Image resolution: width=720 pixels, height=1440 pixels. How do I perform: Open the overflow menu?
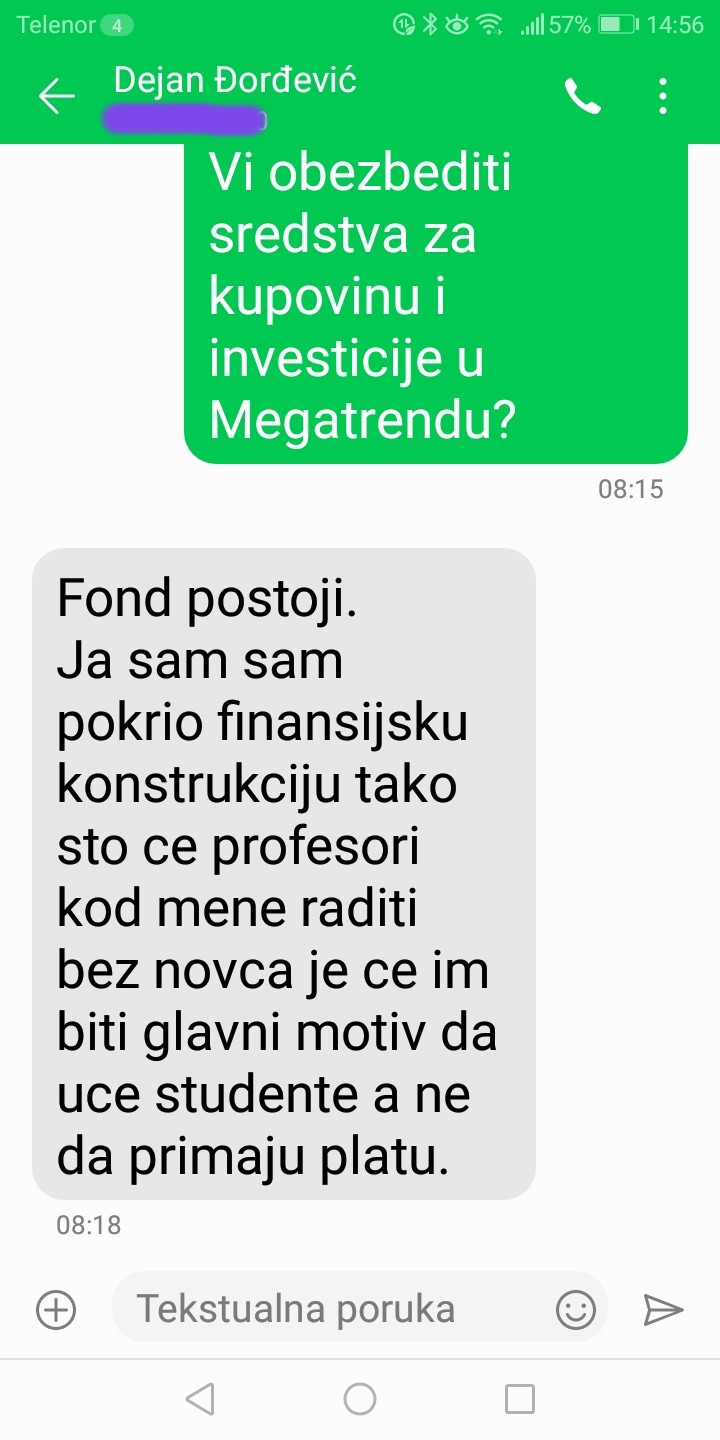(x=663, y=96)
